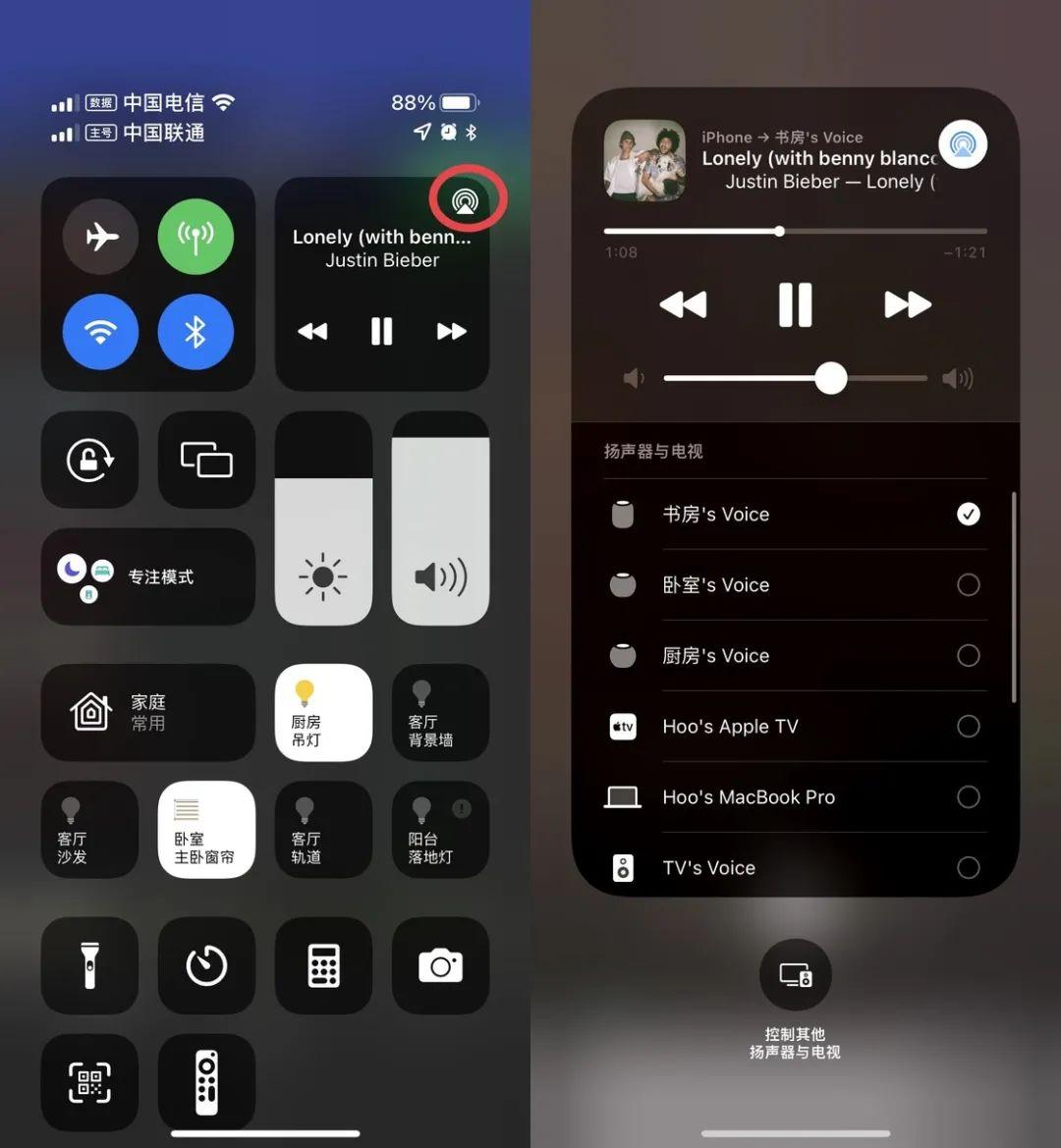The width and height of the screenshot is (1061, 1148).
Task: Tap the red-circled AirPlay icon on the music tile
Action: (466, 200)
